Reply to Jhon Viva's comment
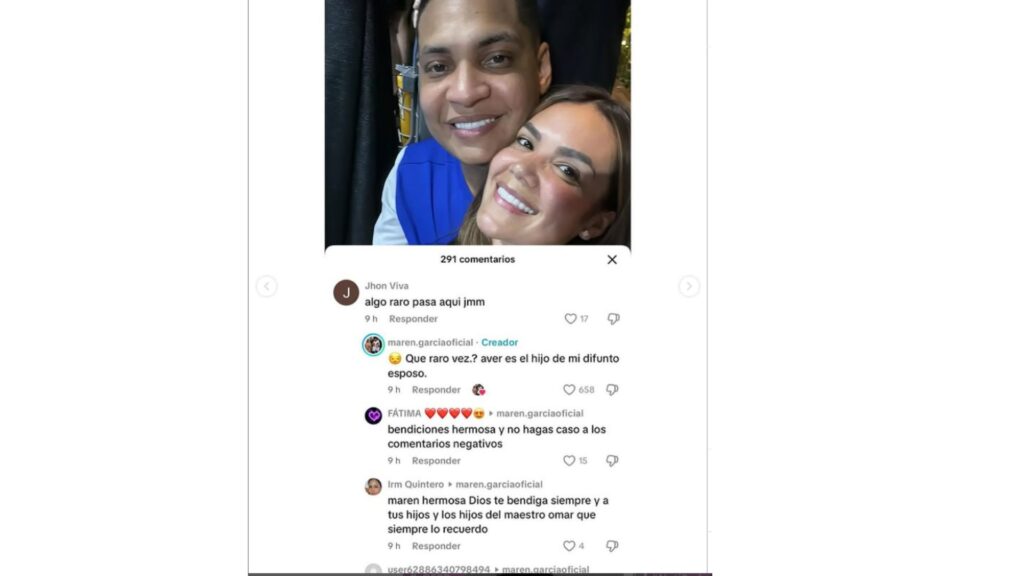 point(413,319)
